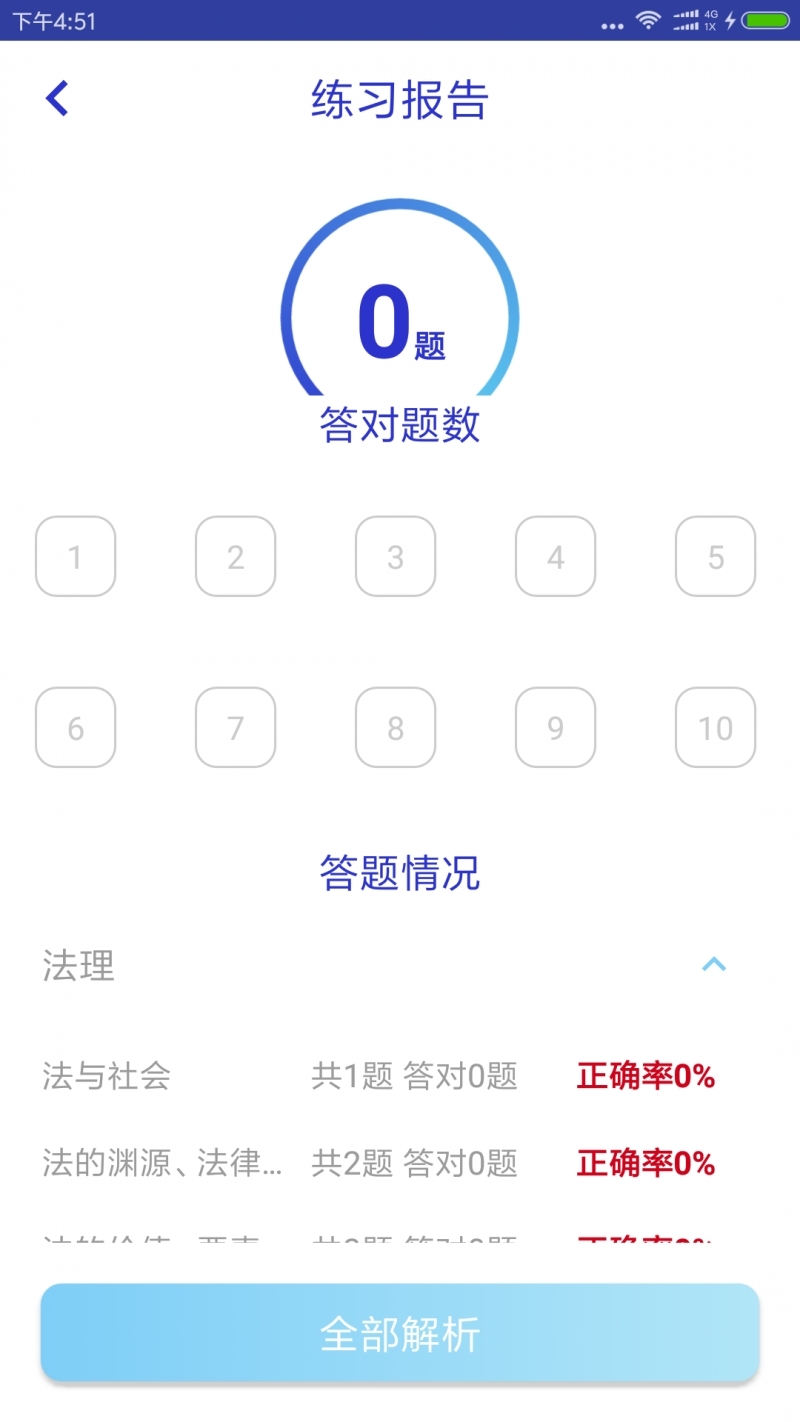The image size is (800, 1422).
Task: Open question 7 from the grid
Action: (235, 728)
